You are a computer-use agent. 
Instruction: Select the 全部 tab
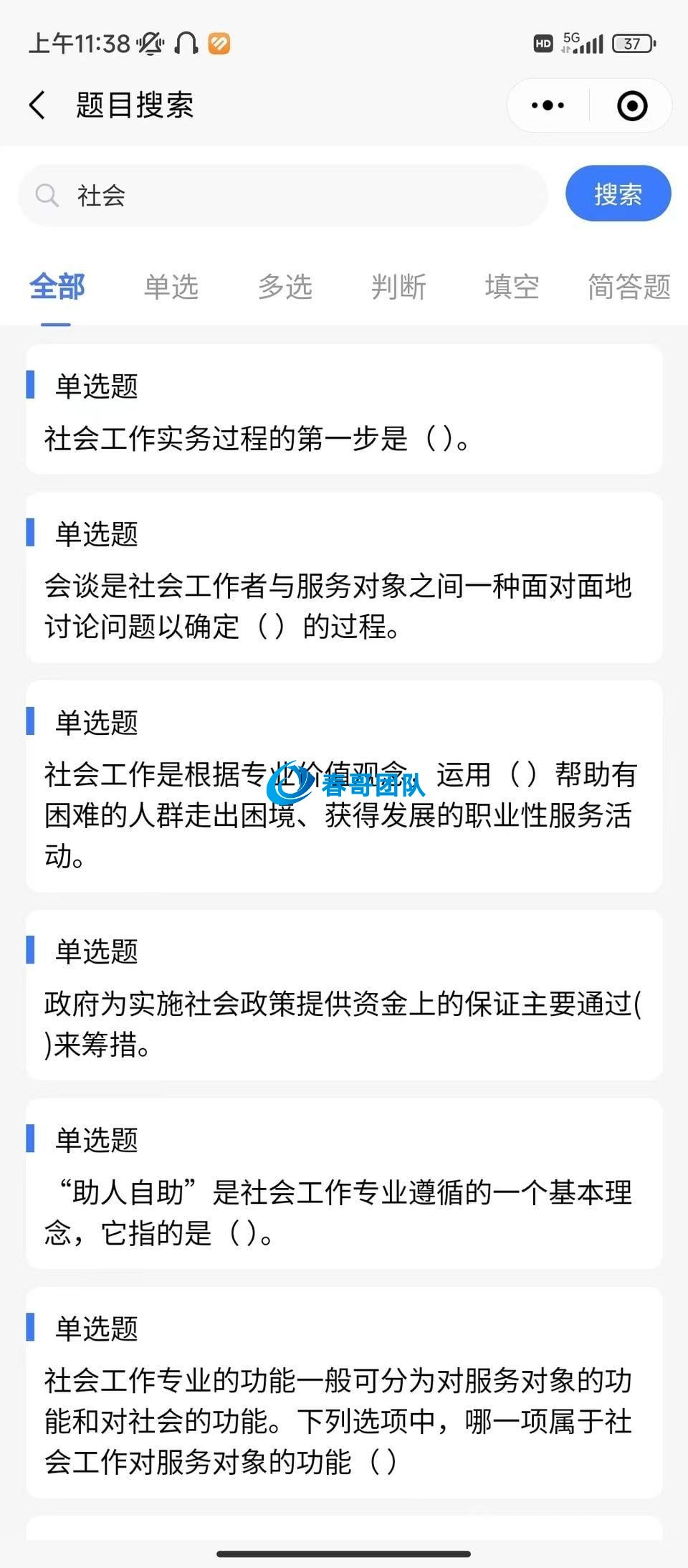point(57,287)
